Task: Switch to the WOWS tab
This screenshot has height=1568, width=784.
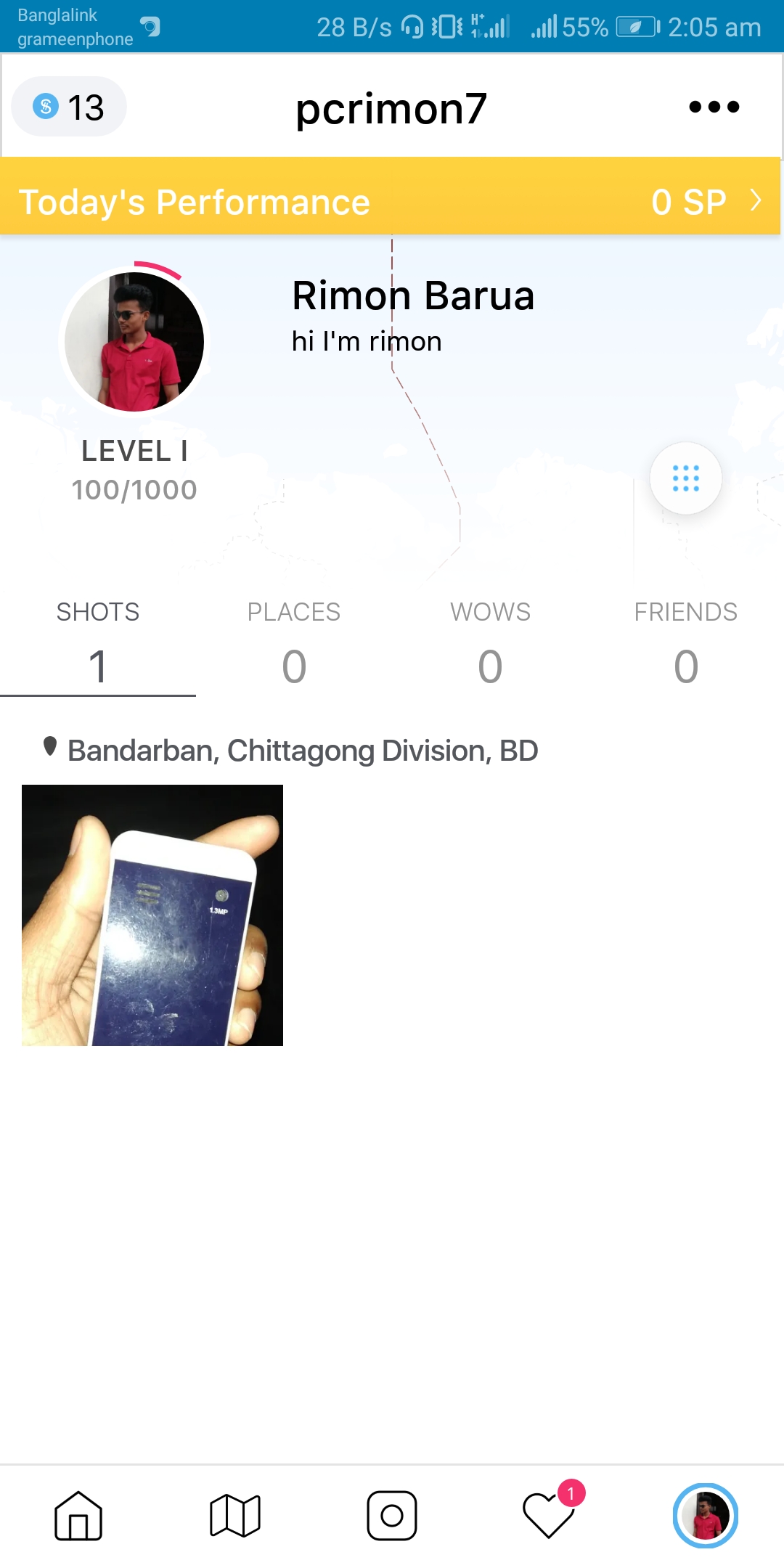Action: click(x=490, y=639)
